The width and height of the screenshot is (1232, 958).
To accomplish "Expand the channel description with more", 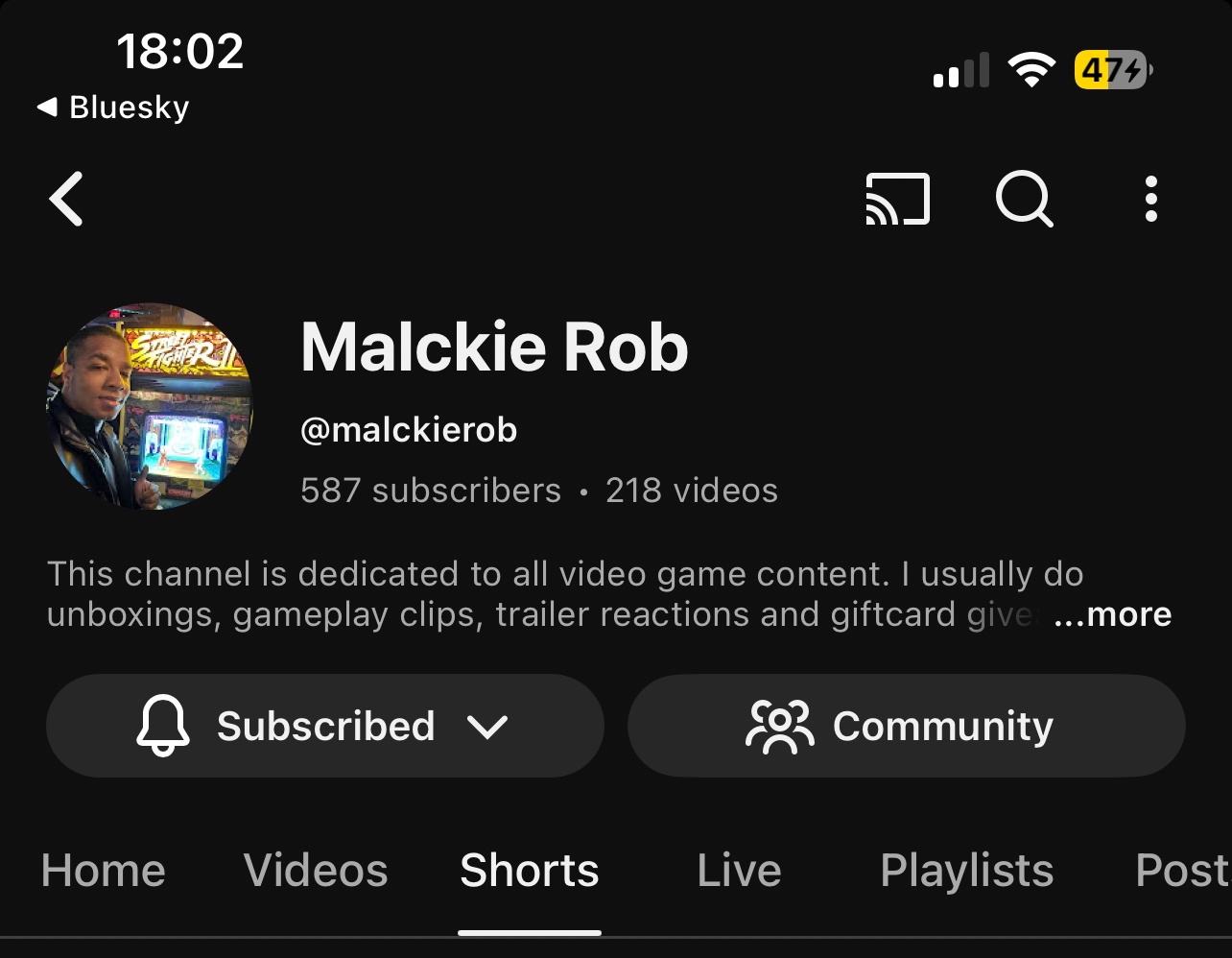I will pos(1113,614).
